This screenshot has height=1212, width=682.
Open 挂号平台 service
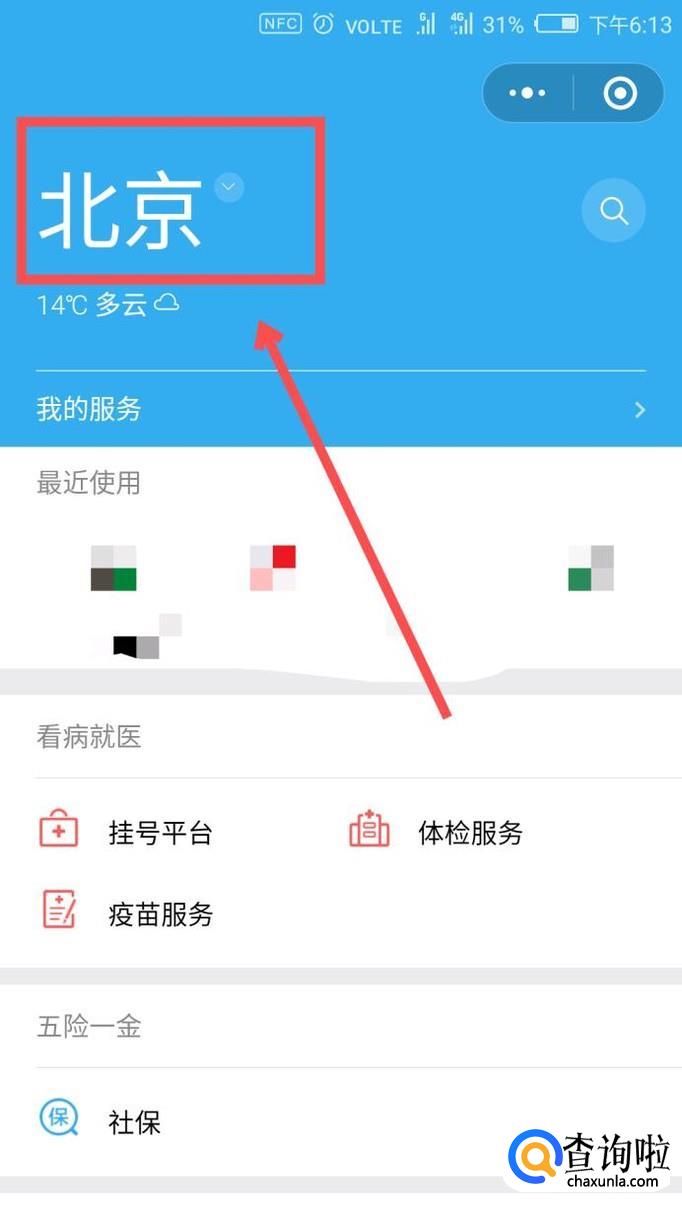pos(126,832)
